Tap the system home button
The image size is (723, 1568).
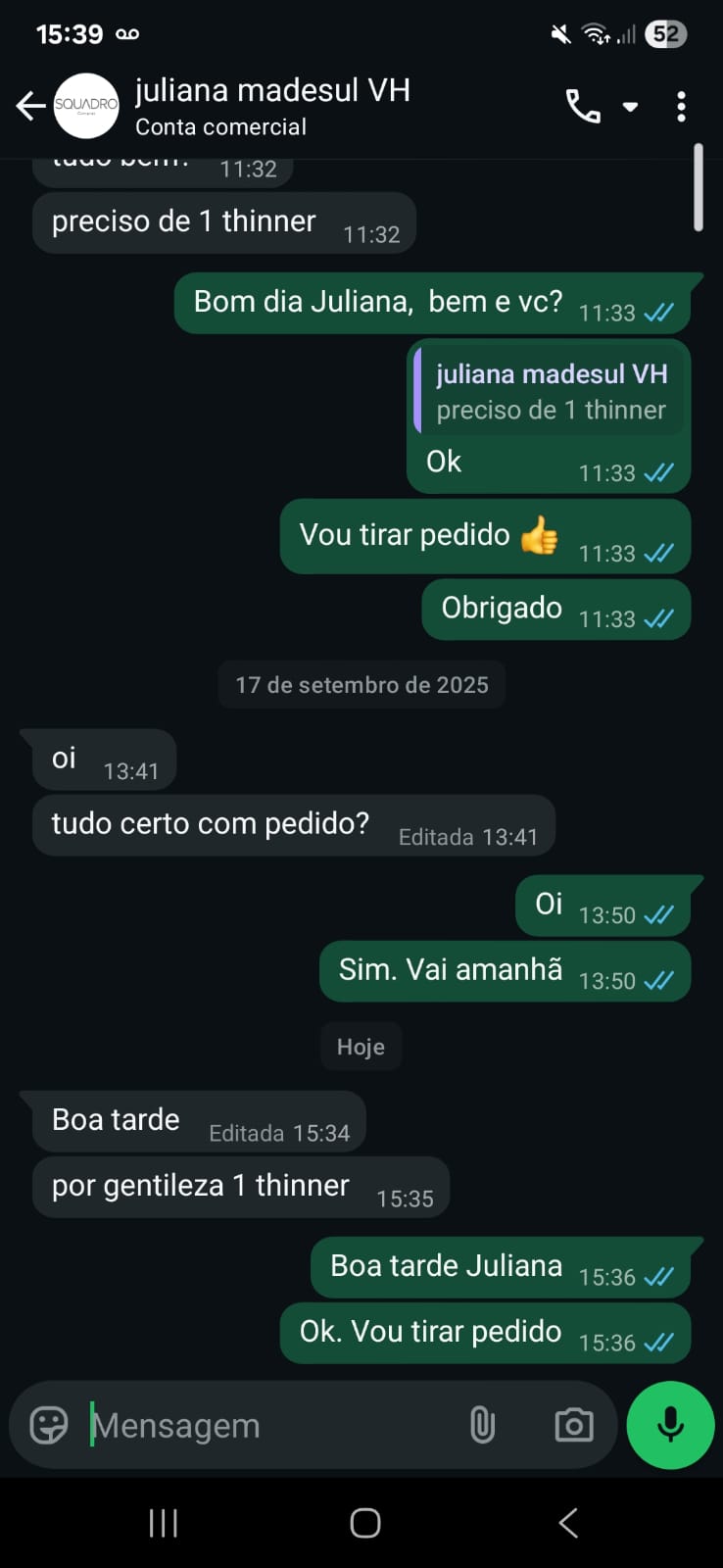[364, 1523]
